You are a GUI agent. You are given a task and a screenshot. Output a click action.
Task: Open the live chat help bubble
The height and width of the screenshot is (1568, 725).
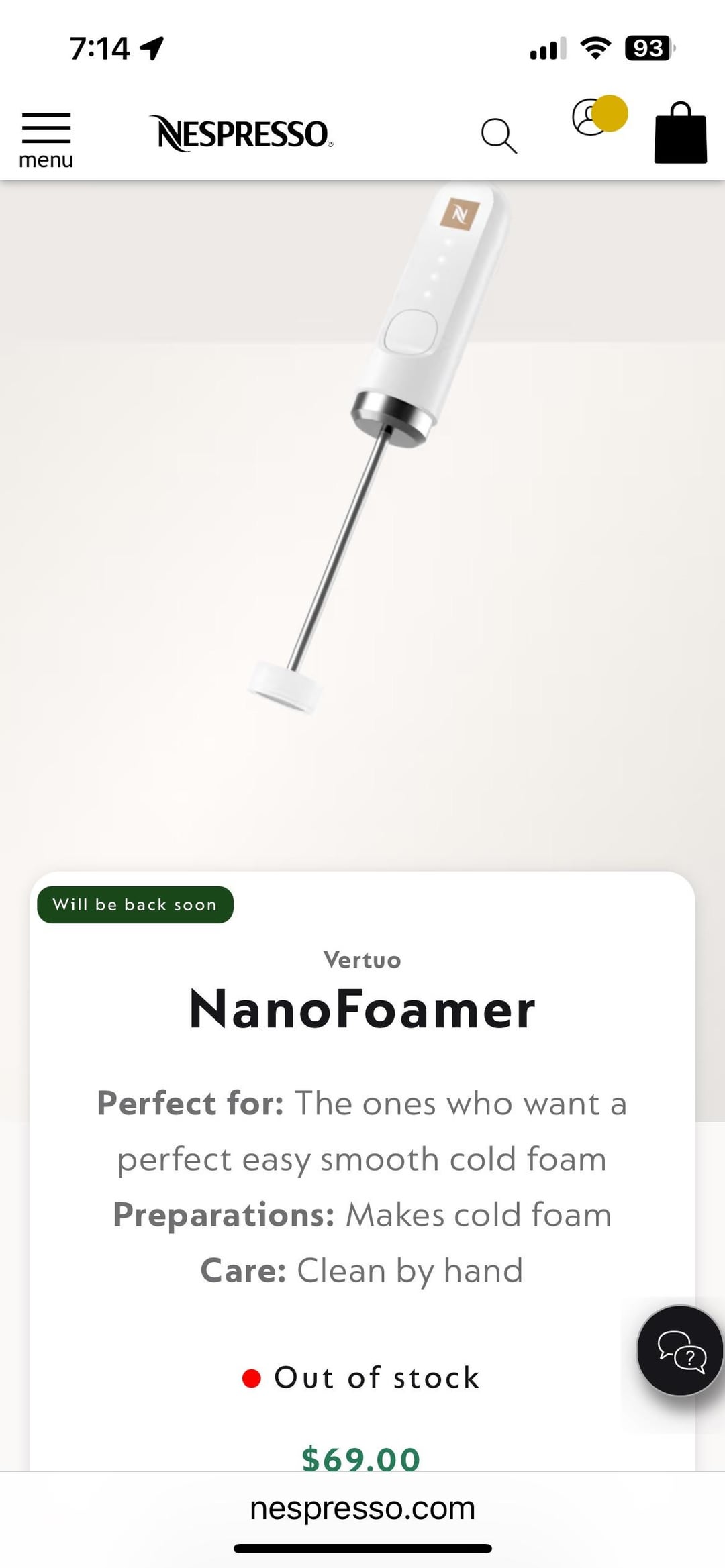(x=680, y=1351)
